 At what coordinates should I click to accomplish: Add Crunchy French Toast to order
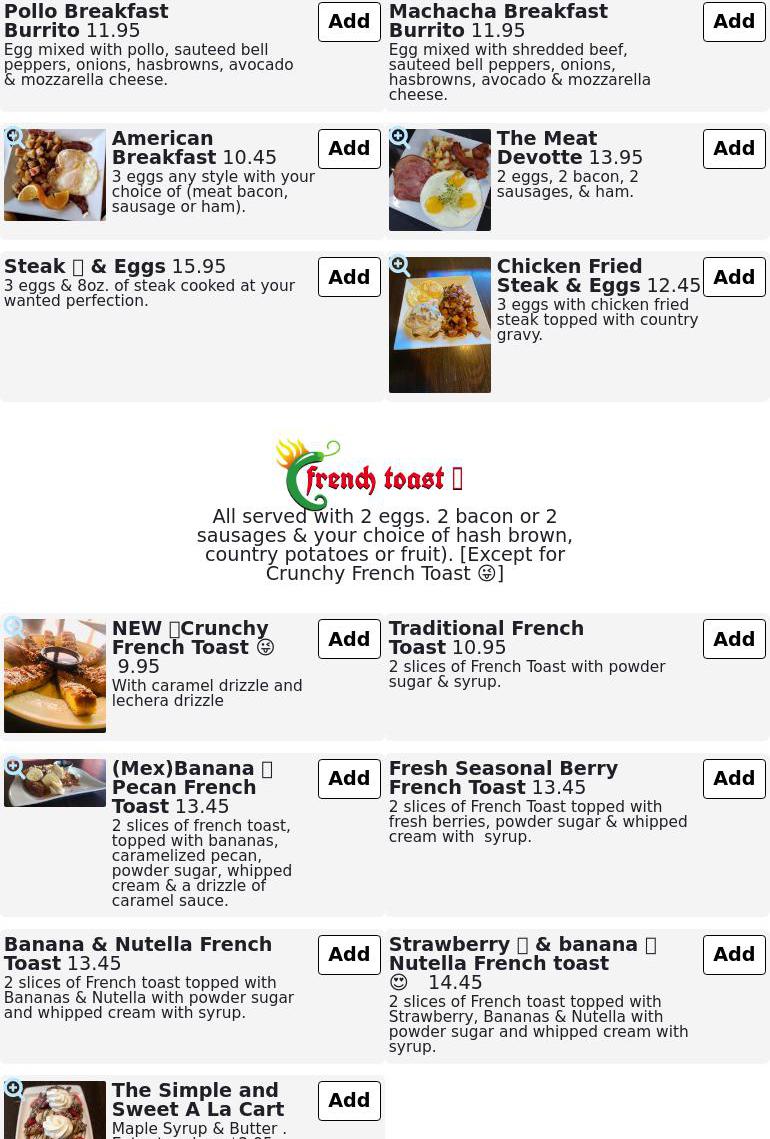pyautogui.click(x=349, y=640)
